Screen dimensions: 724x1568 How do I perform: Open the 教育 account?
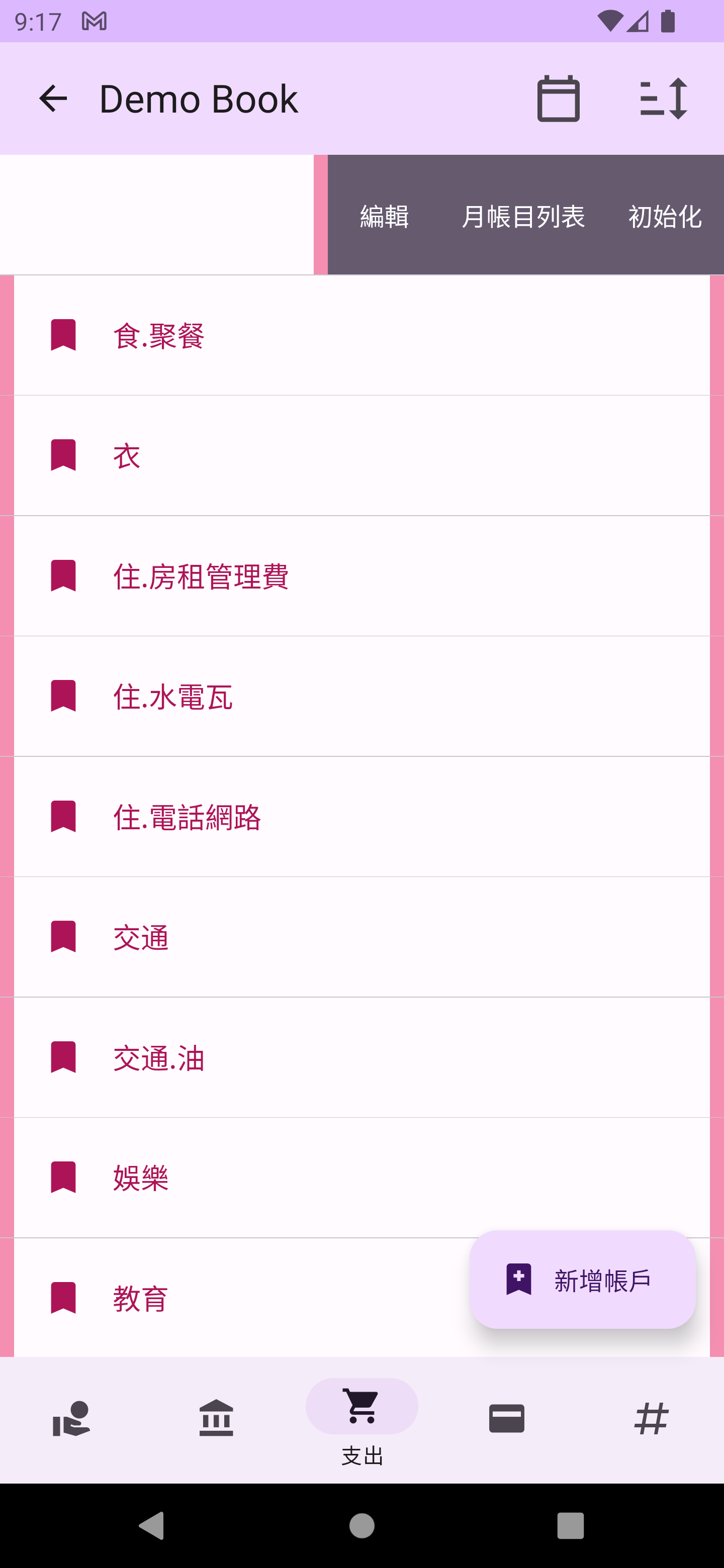pos(243,1298)
